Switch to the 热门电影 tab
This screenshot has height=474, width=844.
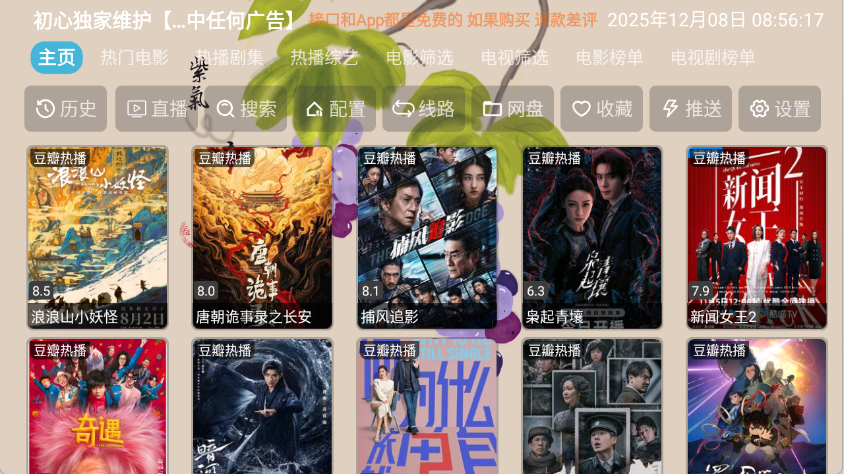[x=134, y=58]
